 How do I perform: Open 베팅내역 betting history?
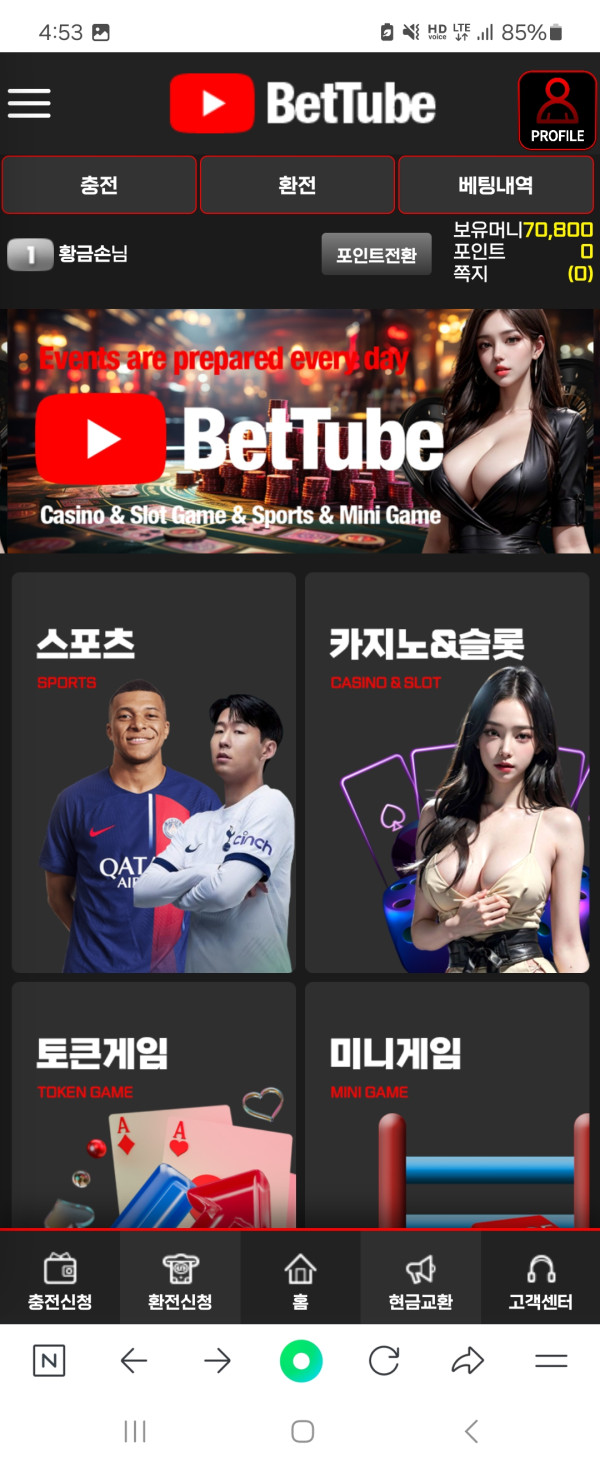(495, 185)
